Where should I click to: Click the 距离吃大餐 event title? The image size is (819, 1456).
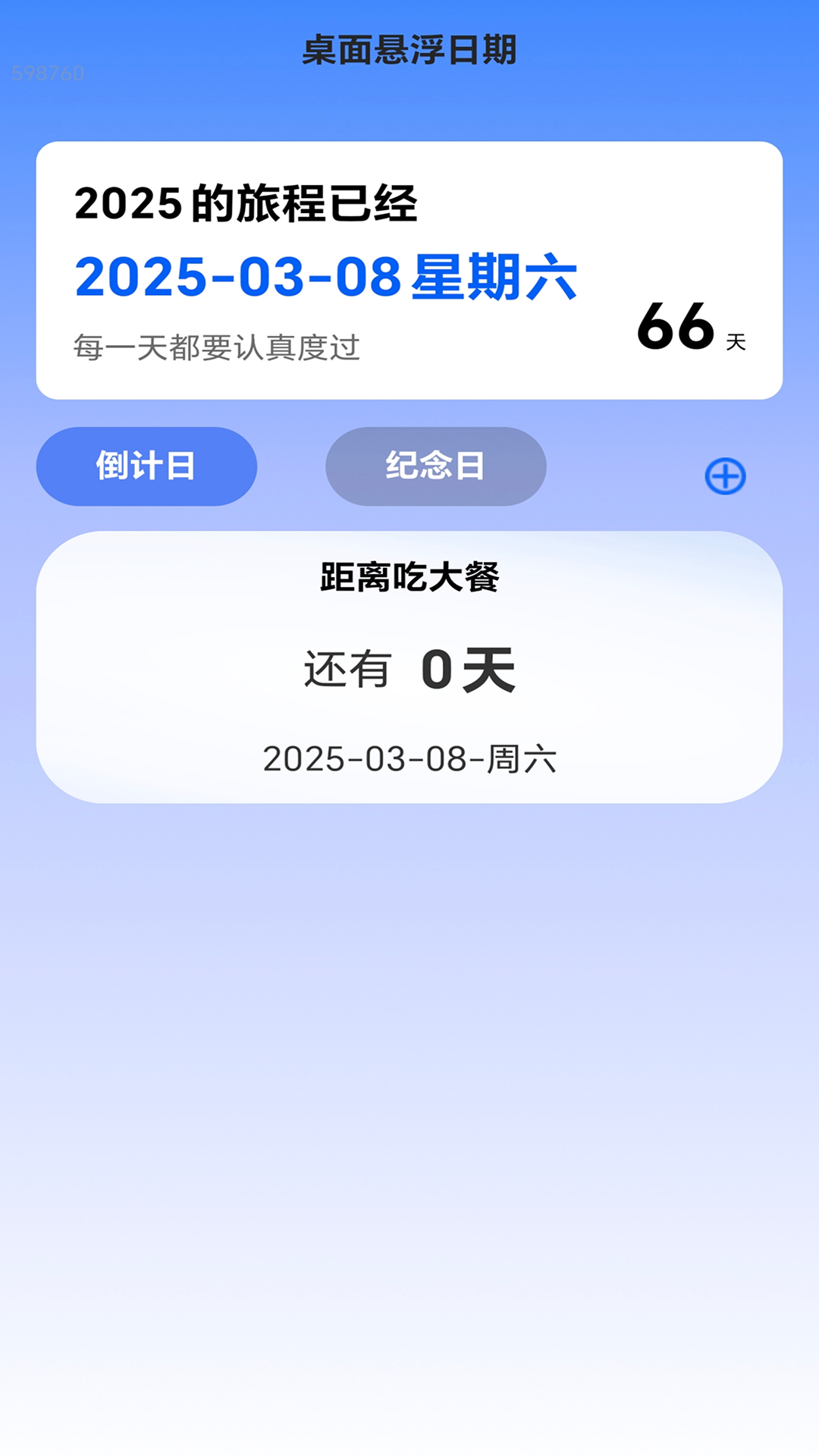(409, 578)
